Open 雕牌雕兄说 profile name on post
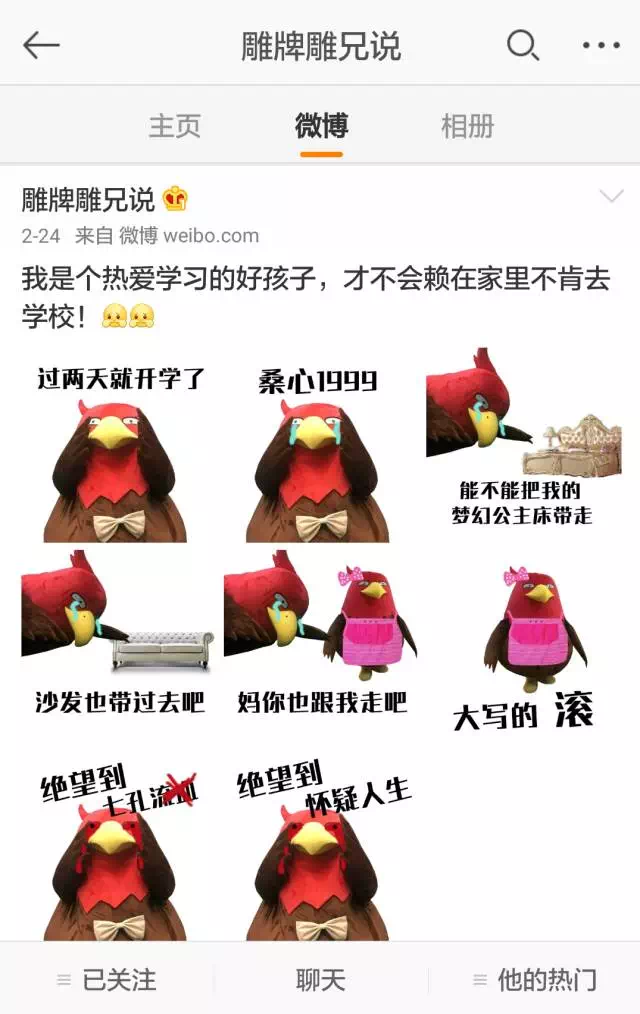Viewport: 640px width, 1014px height. (x=88, y=199)
